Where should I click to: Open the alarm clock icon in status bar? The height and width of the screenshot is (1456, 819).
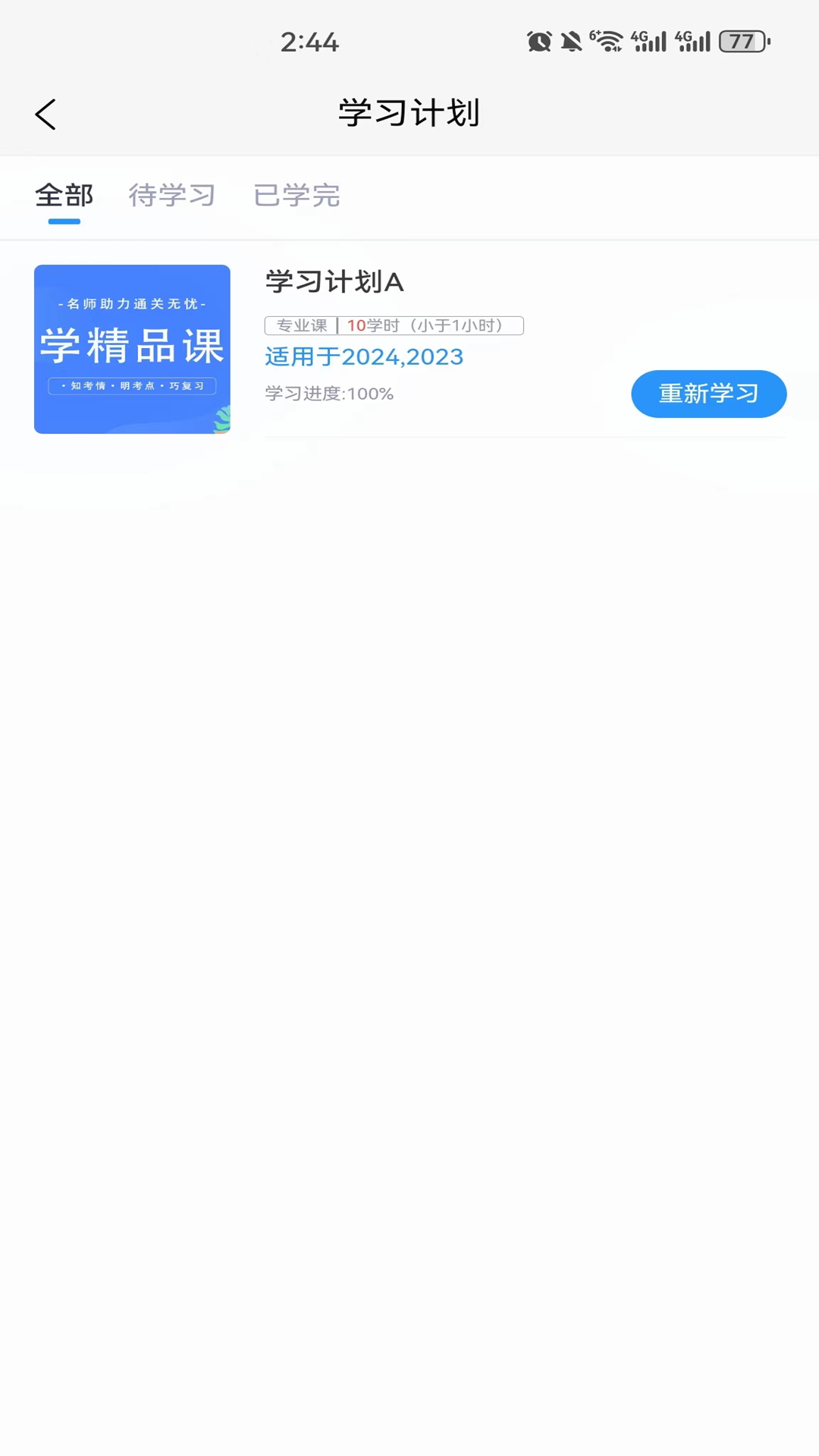(x=538, y=42)
